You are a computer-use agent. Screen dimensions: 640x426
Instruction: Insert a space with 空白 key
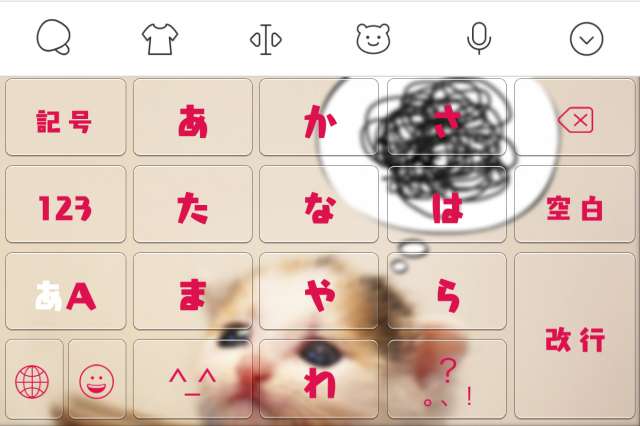click(575, 207)
